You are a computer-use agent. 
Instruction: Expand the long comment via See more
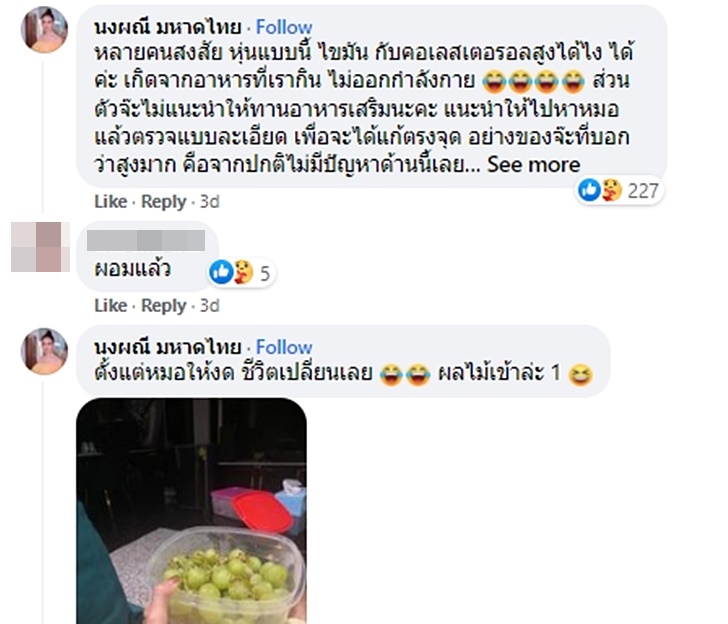533,164
